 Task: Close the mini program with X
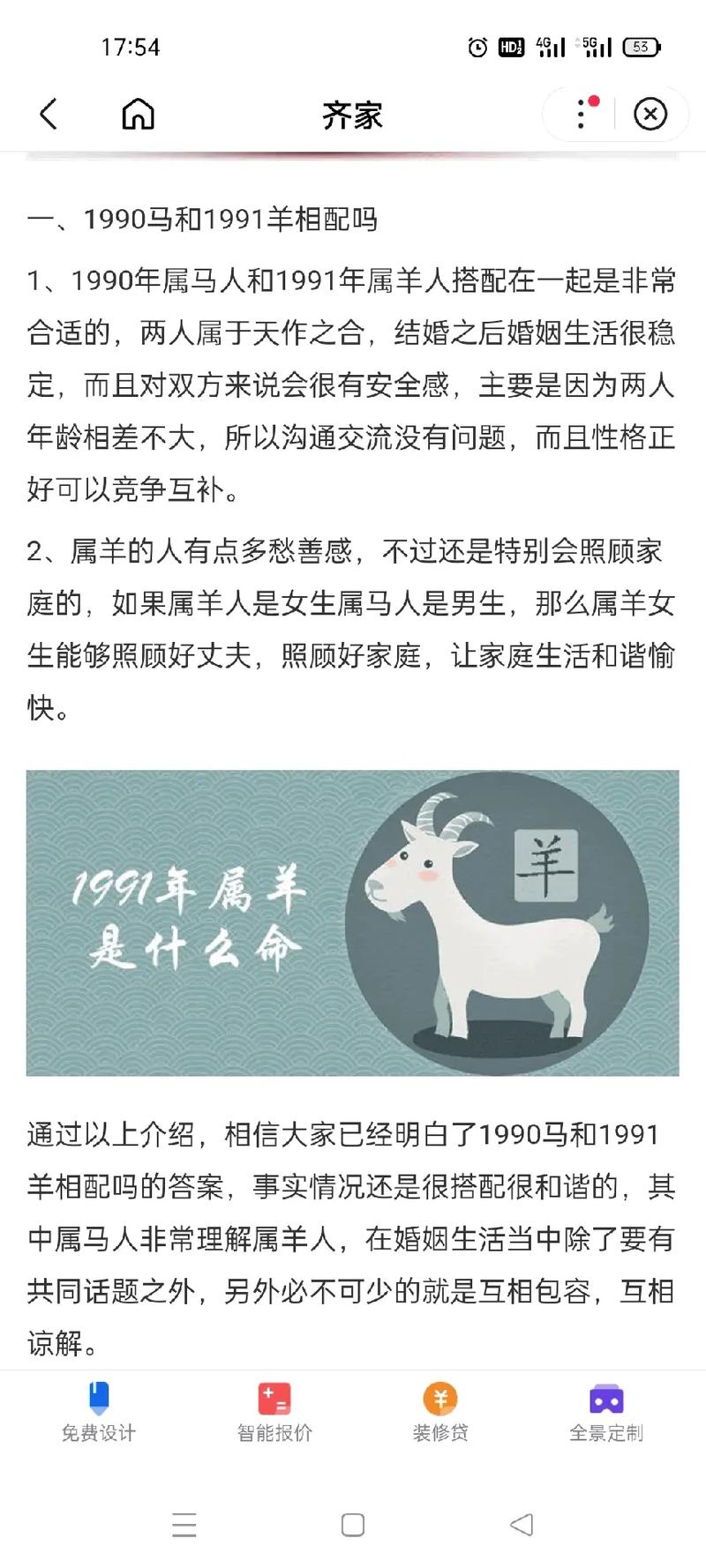click(650, 115)
